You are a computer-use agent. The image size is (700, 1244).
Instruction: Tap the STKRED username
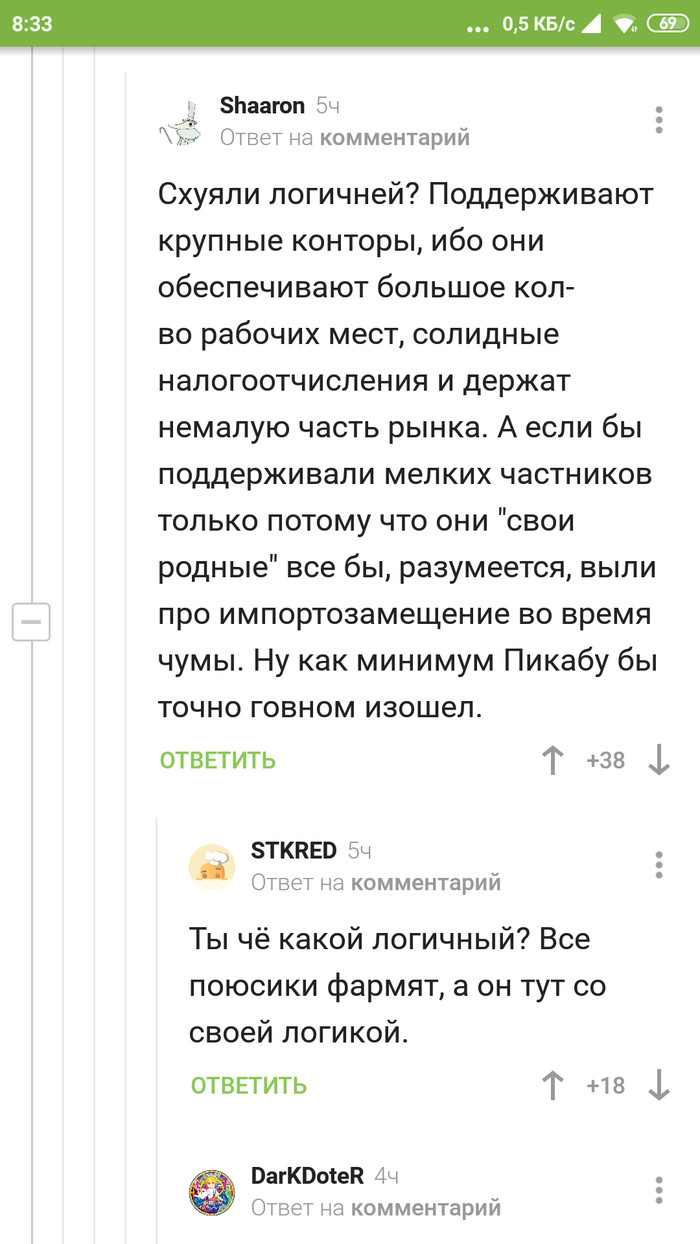(x=293, y=851)
